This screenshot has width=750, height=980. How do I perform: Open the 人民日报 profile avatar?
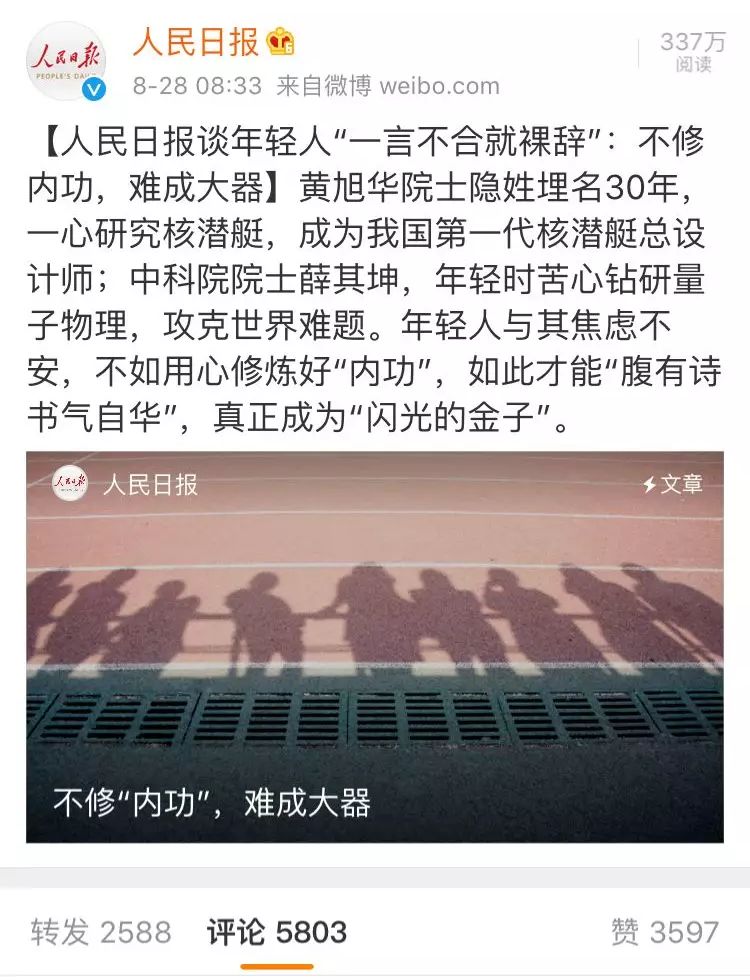tap(66, 60)
